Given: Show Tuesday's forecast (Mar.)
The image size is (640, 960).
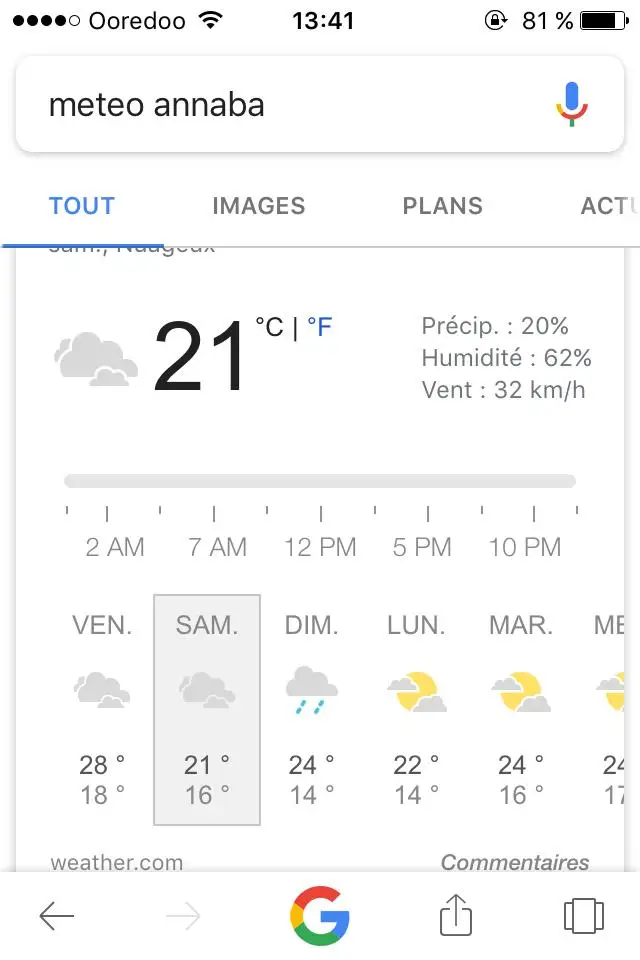Looking at the screenshot, I should tap(521, 710).
